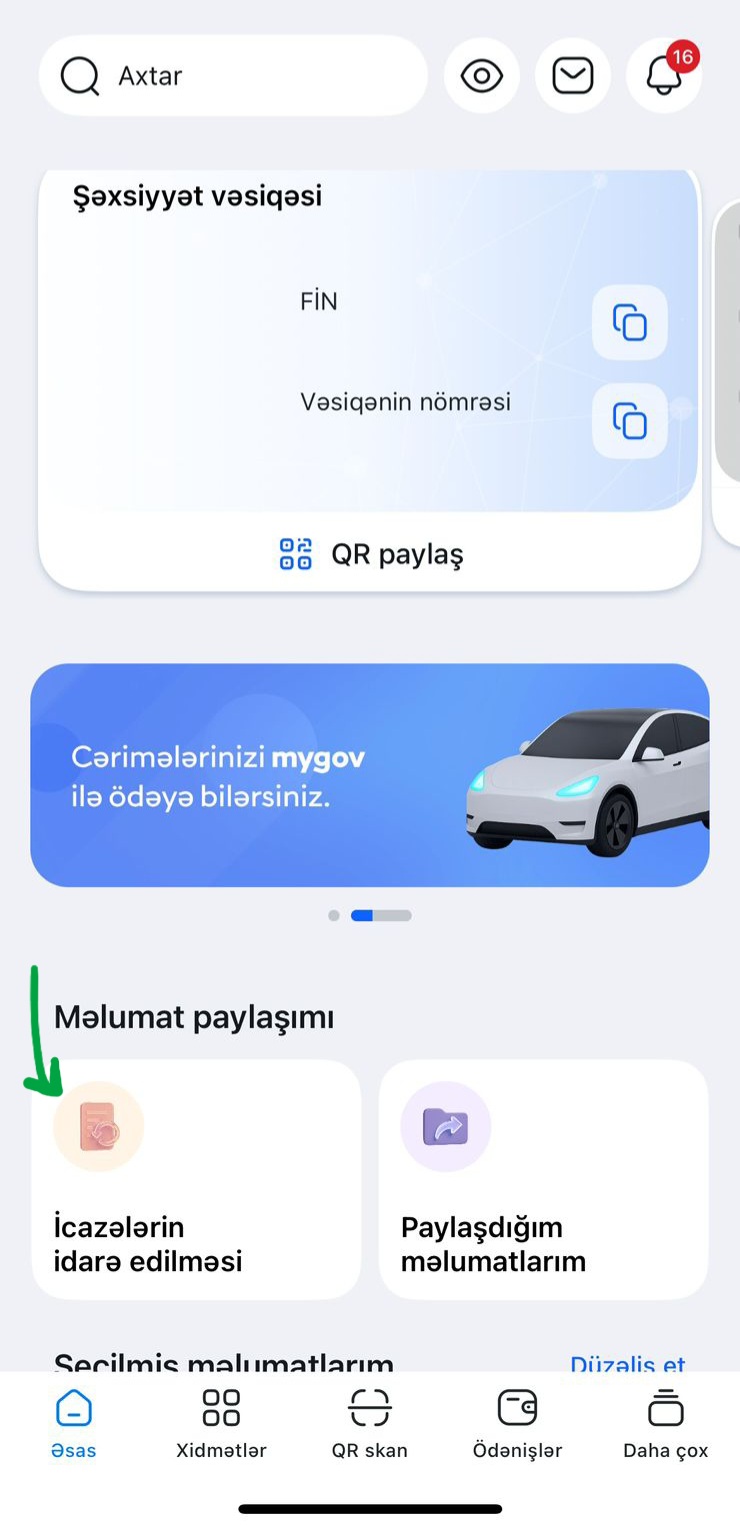Screen dimensions: 740x1529
Task: Switch to the Xidmətlər tab
Action: point(221,1422)
